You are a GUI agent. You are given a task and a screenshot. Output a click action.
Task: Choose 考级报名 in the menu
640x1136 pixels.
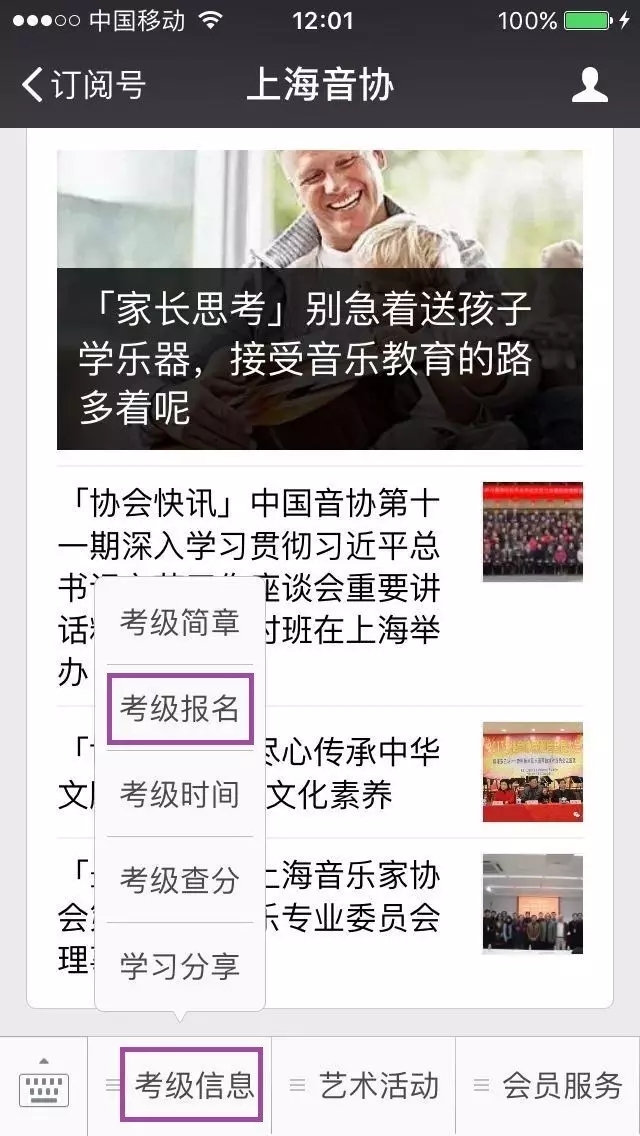click(180, 709)
